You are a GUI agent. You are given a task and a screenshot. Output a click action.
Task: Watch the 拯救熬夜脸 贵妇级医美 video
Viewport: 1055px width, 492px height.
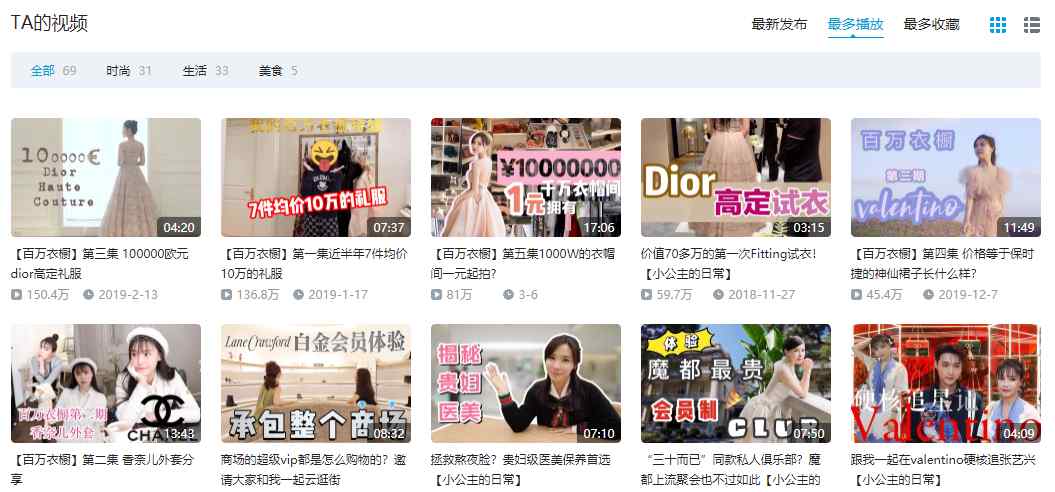(x=525, y=383)
